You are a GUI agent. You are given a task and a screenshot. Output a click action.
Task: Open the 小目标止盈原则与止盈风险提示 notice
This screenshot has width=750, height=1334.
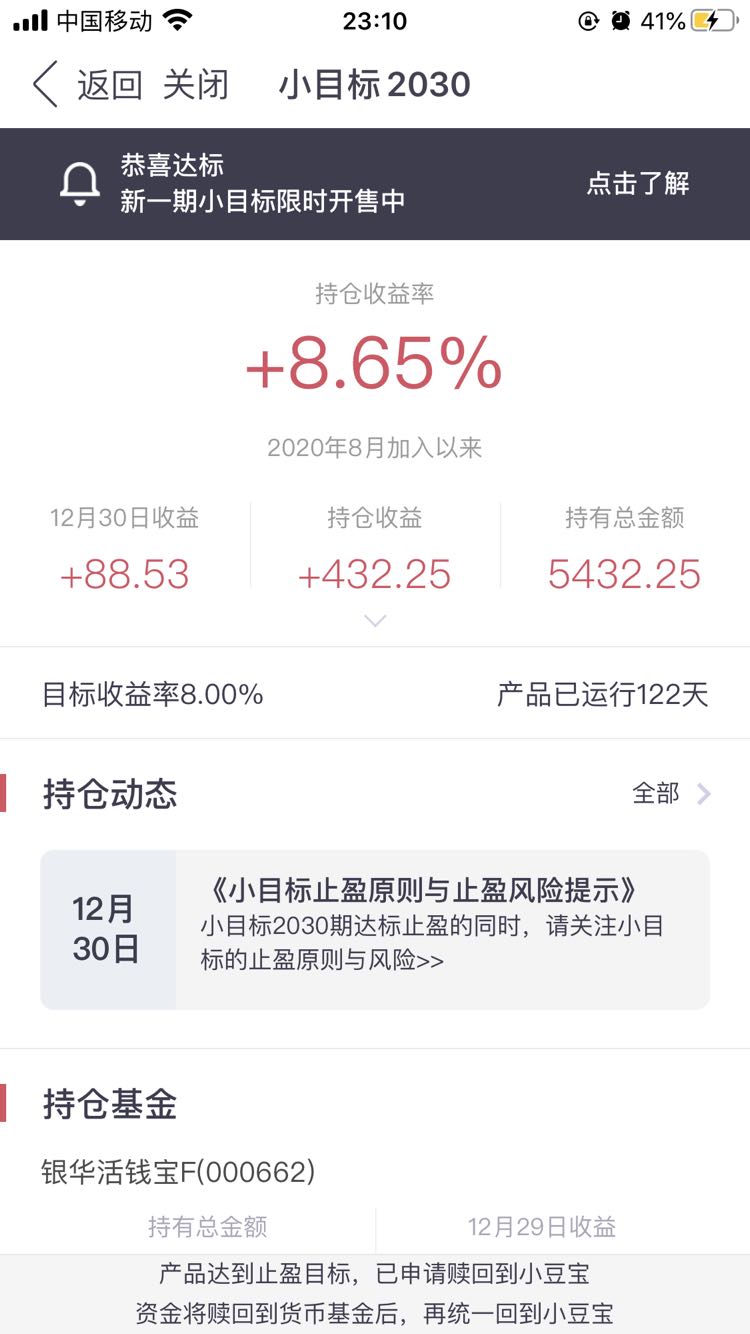pos(375,930)
